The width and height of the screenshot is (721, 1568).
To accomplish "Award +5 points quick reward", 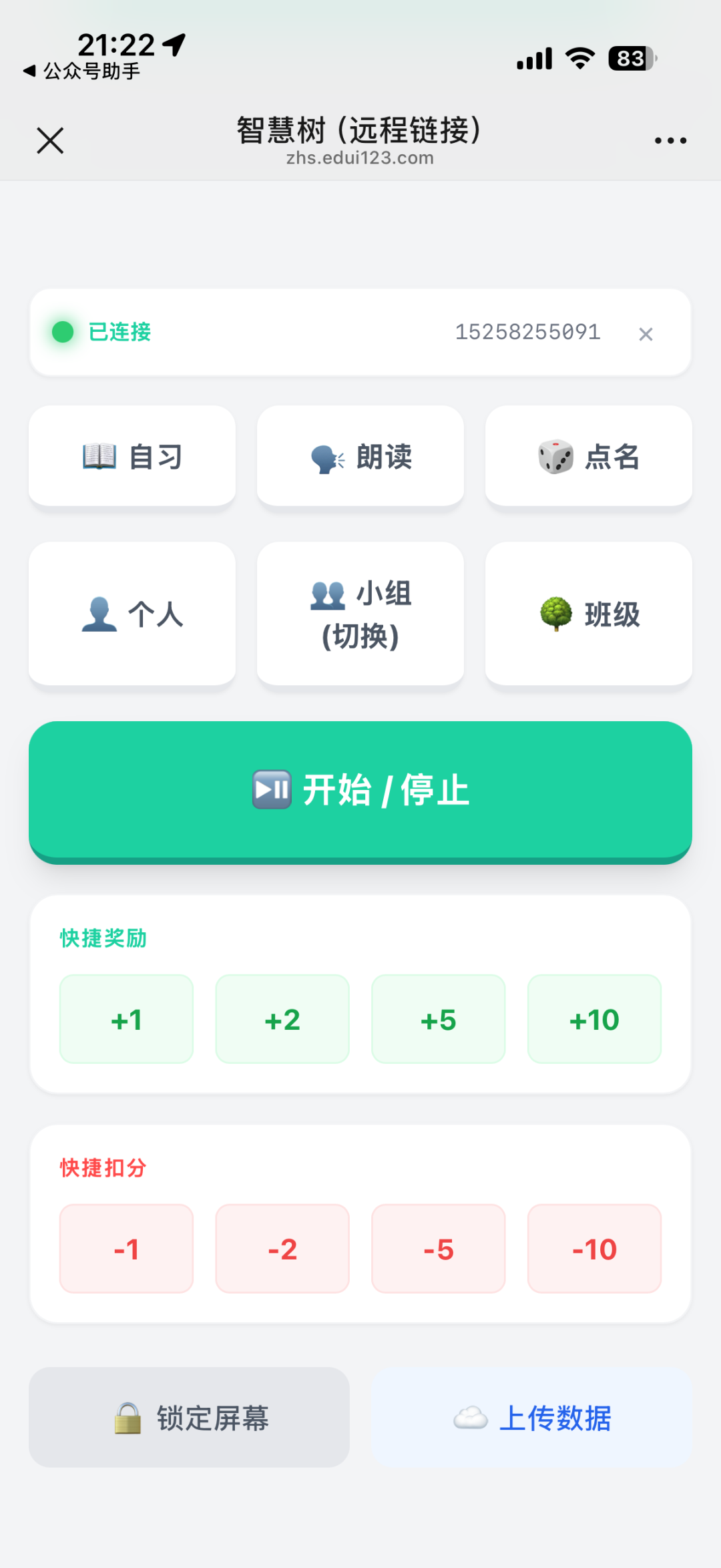I will [438, 1019].
